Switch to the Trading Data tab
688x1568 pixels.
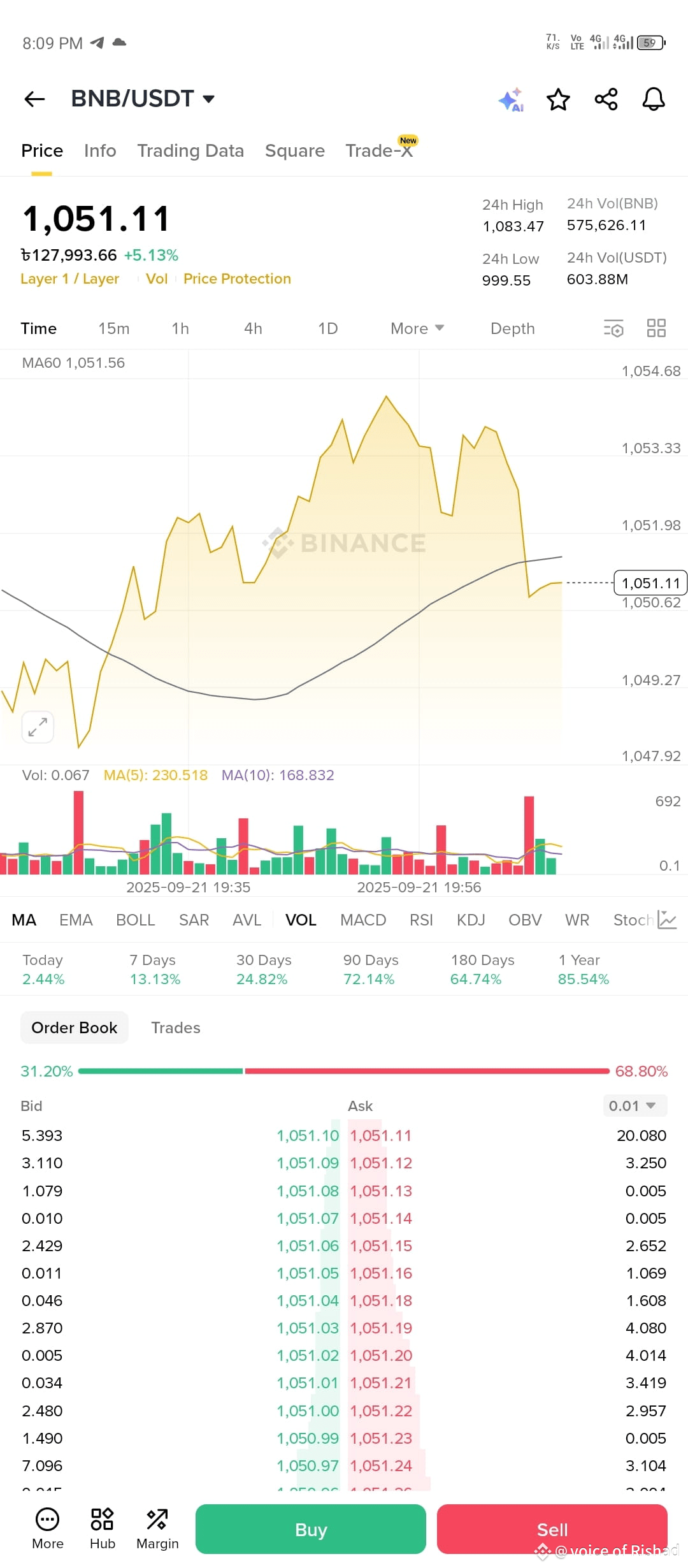(x=190, y=150)
